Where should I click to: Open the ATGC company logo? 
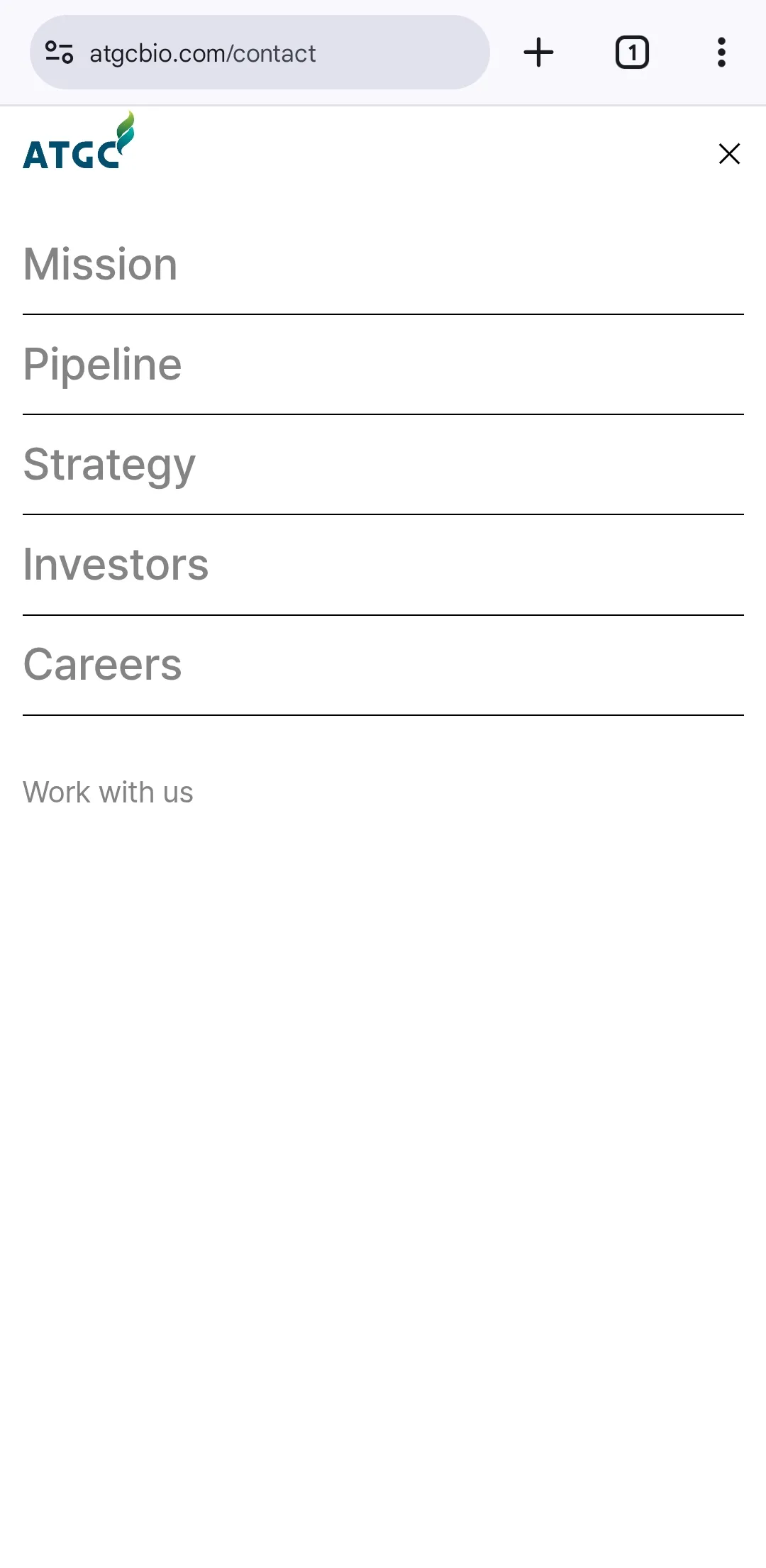pyautogui.click(x=77, y=144)
